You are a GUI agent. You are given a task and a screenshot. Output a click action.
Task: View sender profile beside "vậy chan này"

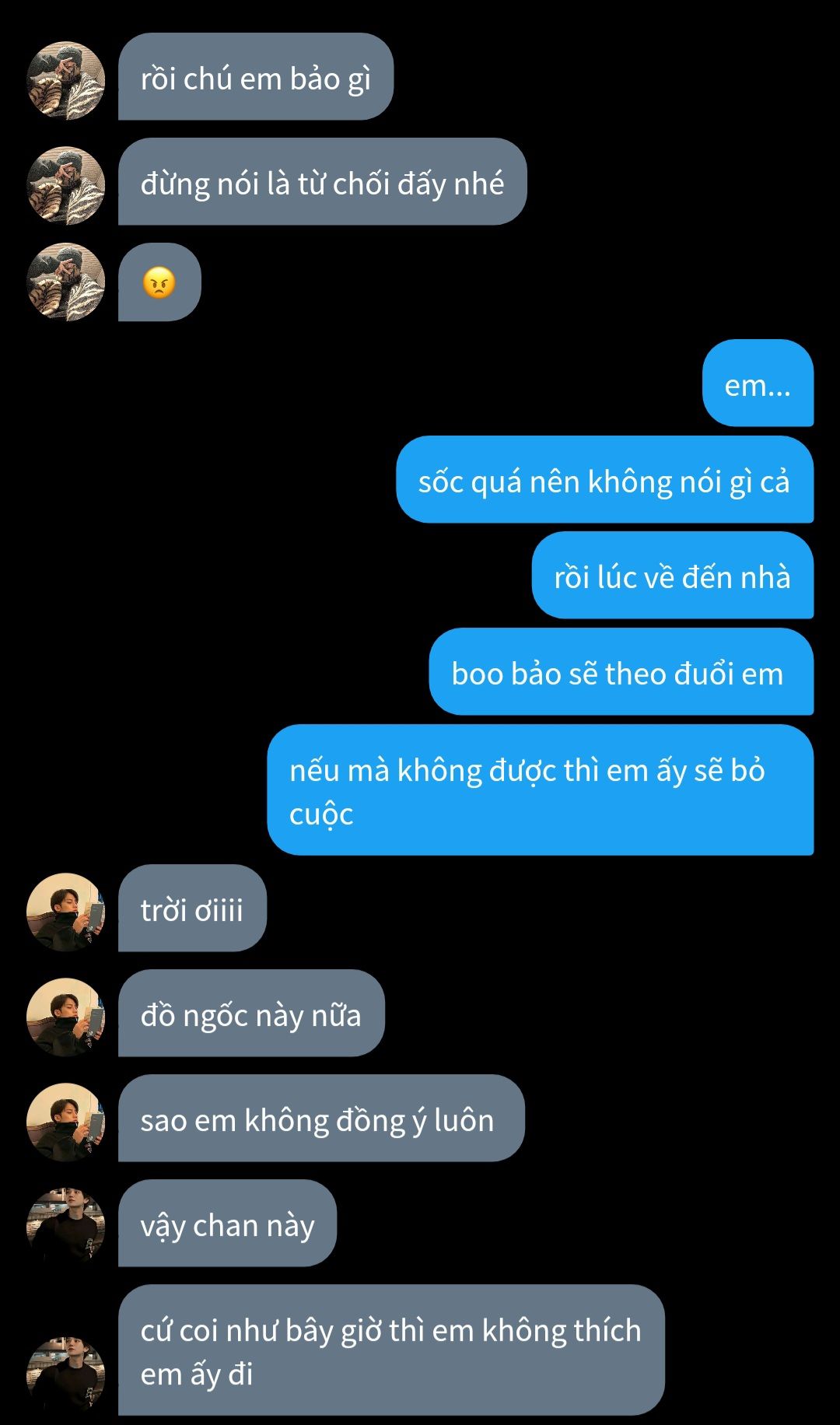click(66, 1227)
